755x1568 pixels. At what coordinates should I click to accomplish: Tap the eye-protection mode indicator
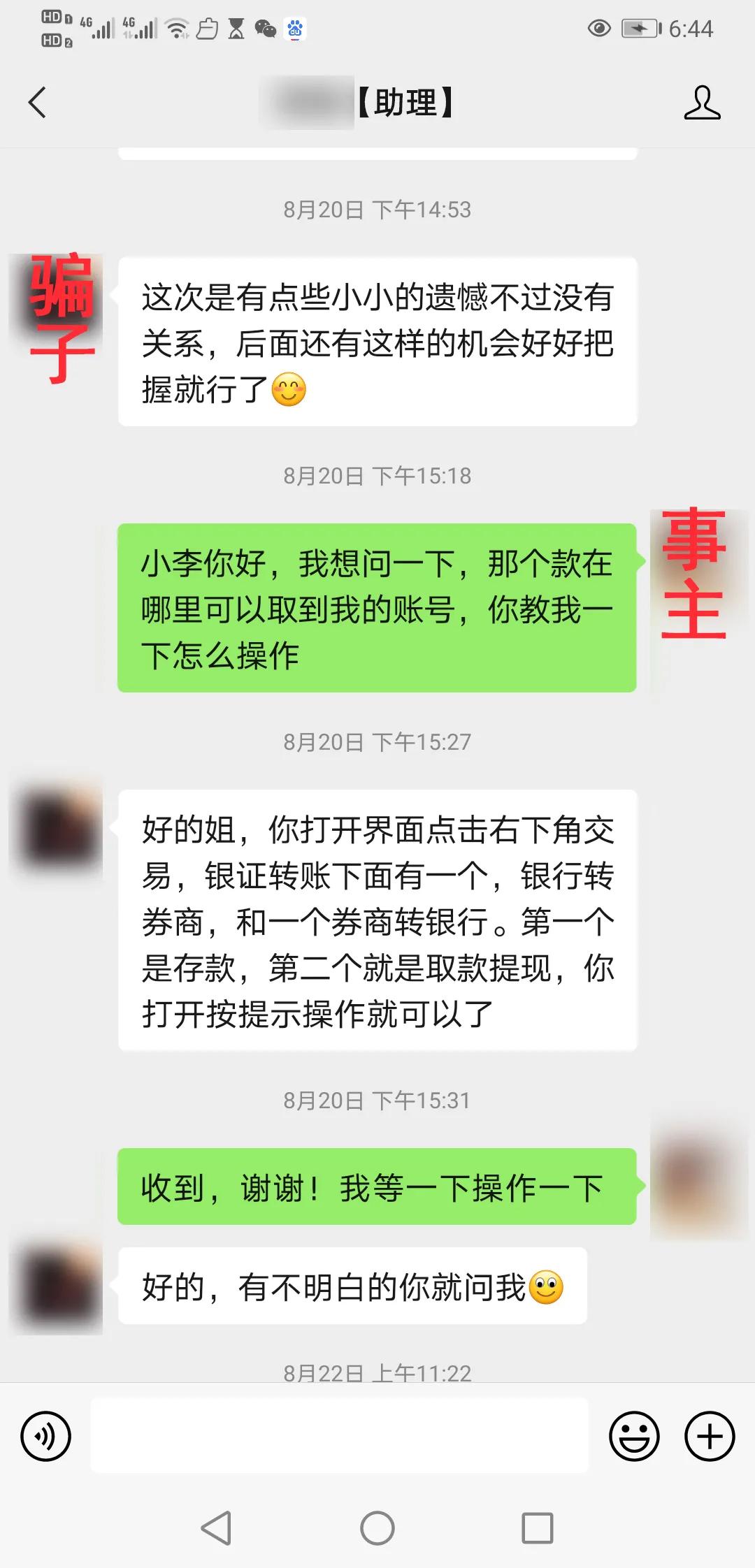598,28
